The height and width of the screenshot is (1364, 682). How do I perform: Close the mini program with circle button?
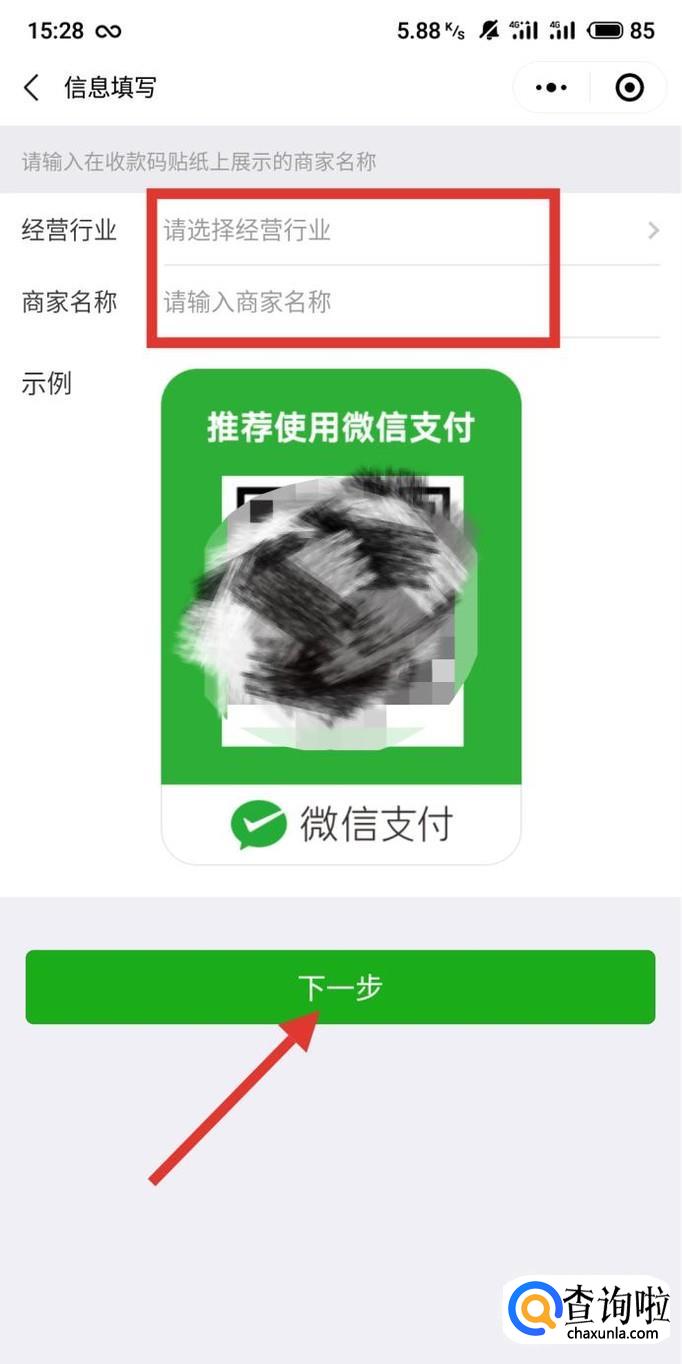pyautogui.click(x=629, y=88)
